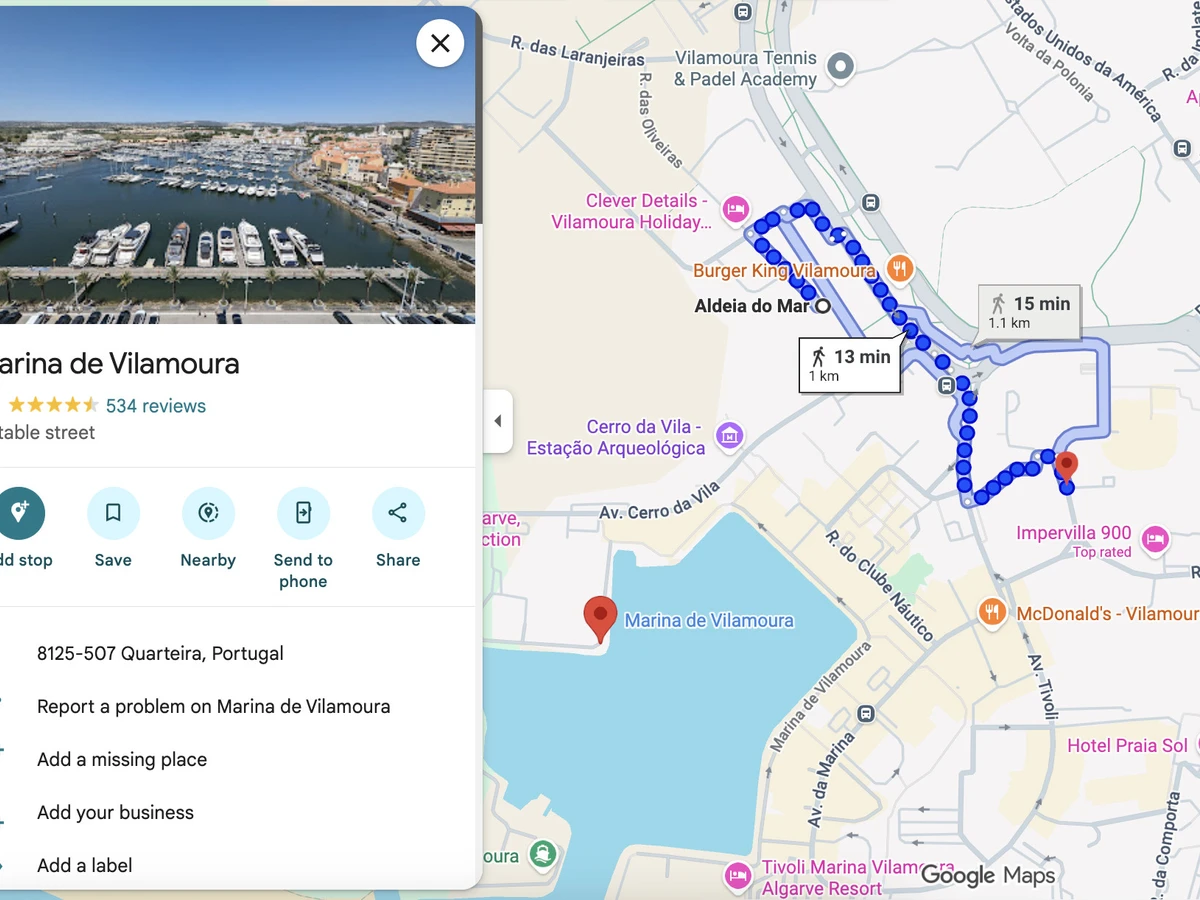Screen dimensions: 1200x900
Task: Share this place
Action: tap(398, 514)
